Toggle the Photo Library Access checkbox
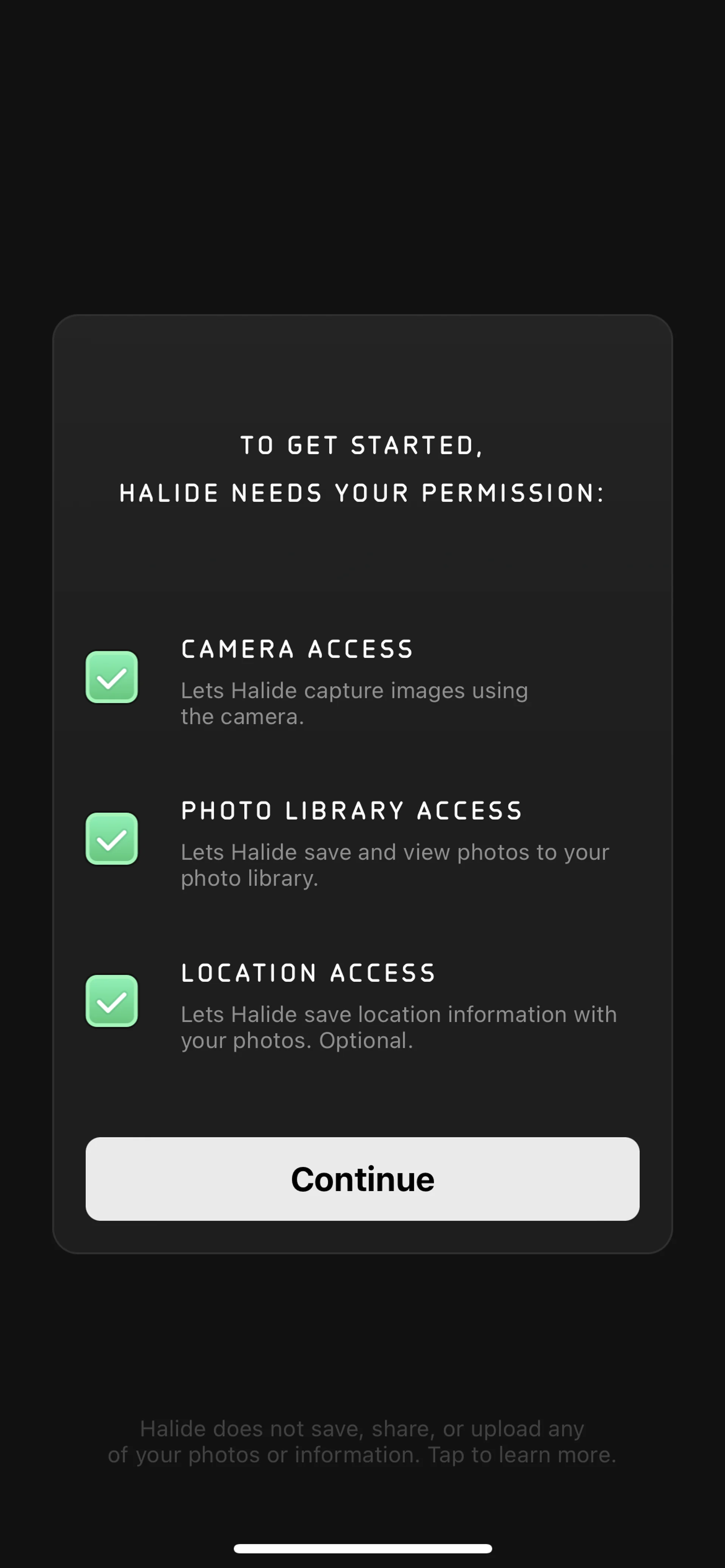The width and height of the screenshot is (725, 1568). (x=111, y=839)
